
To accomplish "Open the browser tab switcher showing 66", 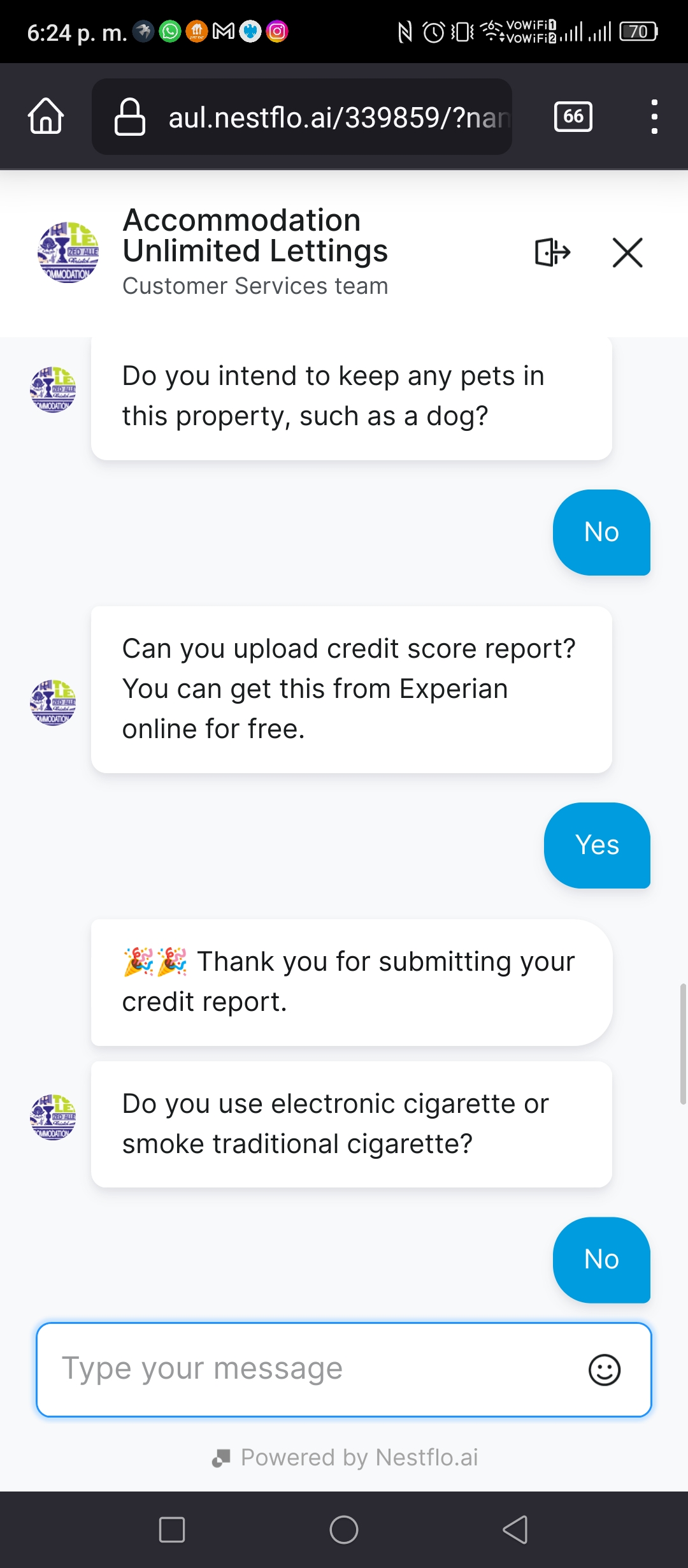I will tap(573, 117).
